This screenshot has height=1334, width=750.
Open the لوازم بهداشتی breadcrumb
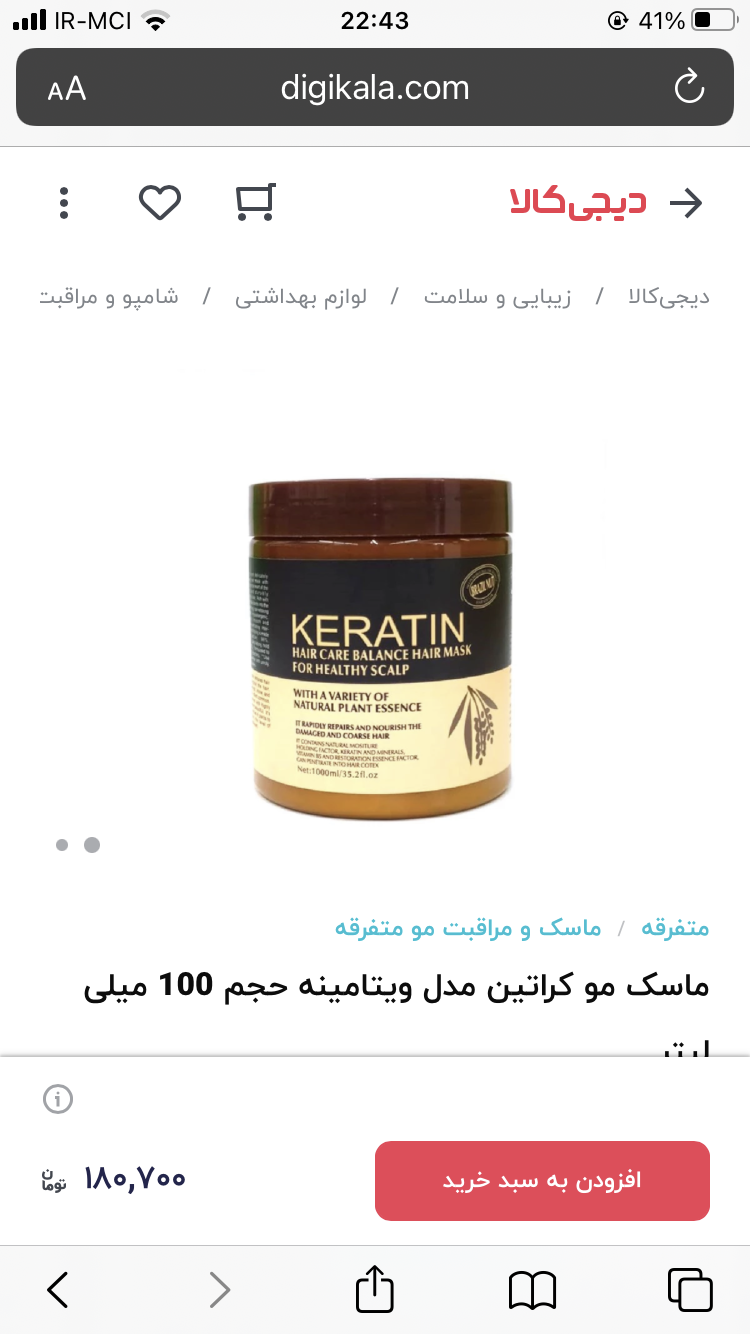[x=301, y=297]
